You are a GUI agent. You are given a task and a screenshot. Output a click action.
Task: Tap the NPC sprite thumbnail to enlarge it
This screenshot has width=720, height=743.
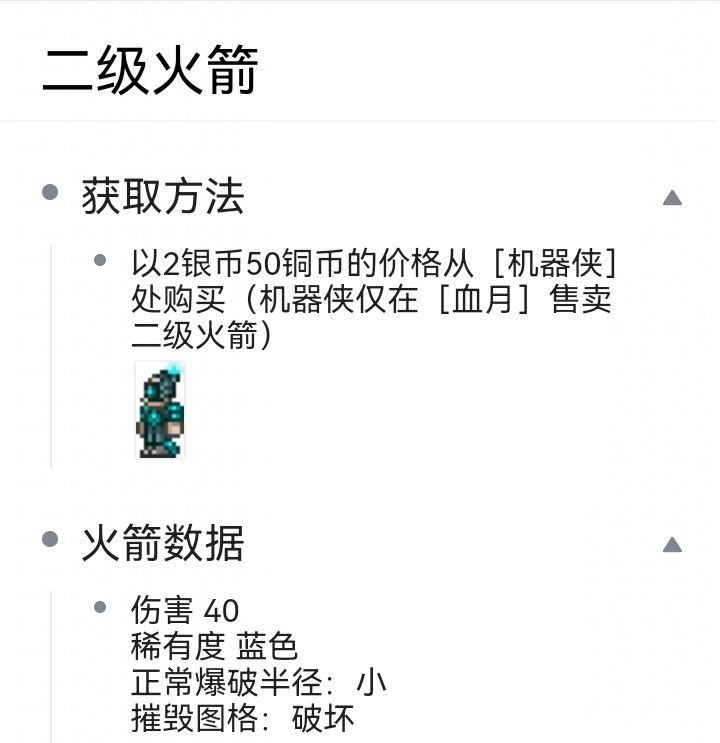(x=160, y=410)
